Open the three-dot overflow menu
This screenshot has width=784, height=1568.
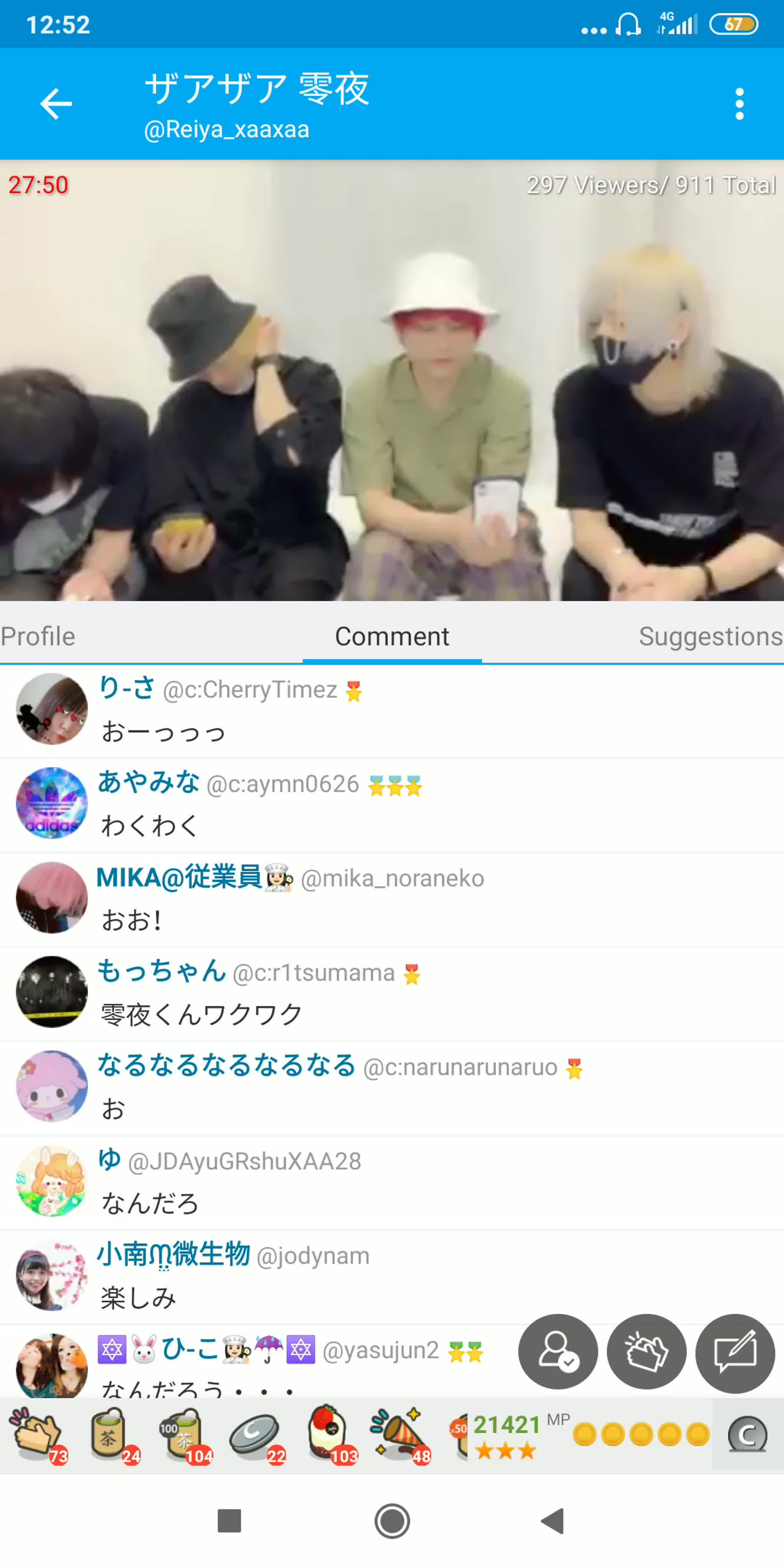(739, 104)
